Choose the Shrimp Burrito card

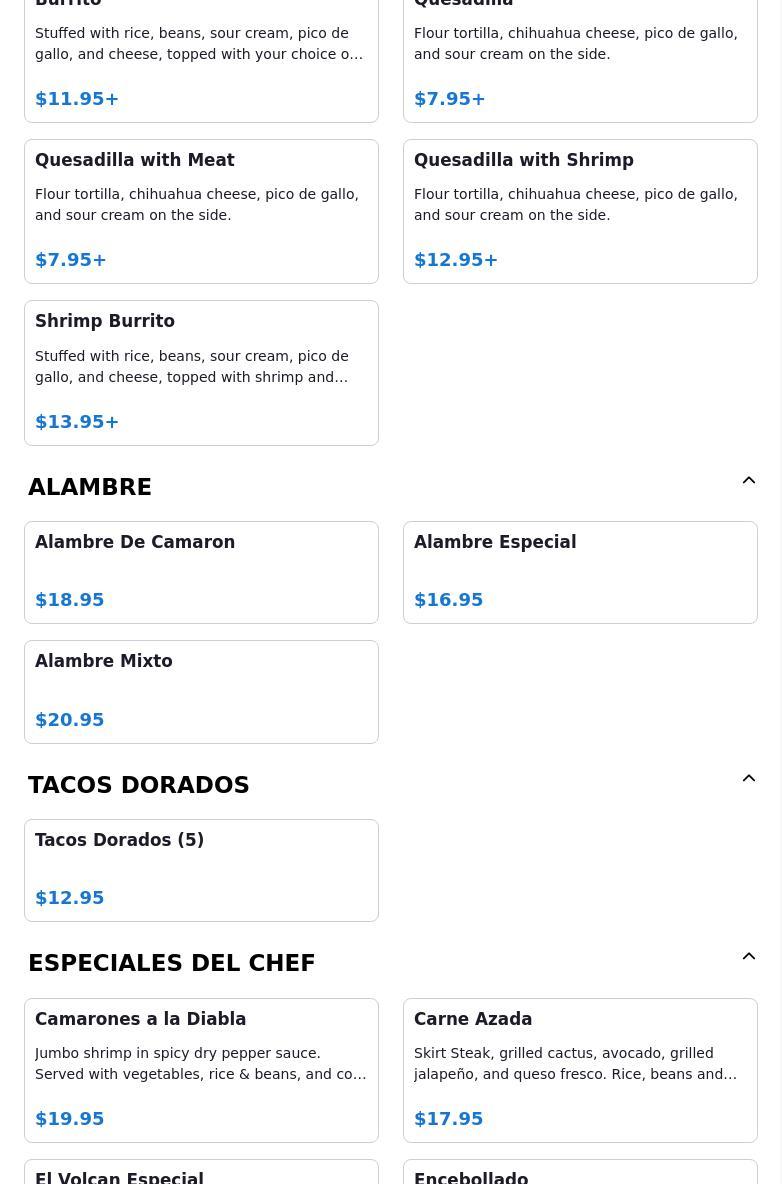201,372
